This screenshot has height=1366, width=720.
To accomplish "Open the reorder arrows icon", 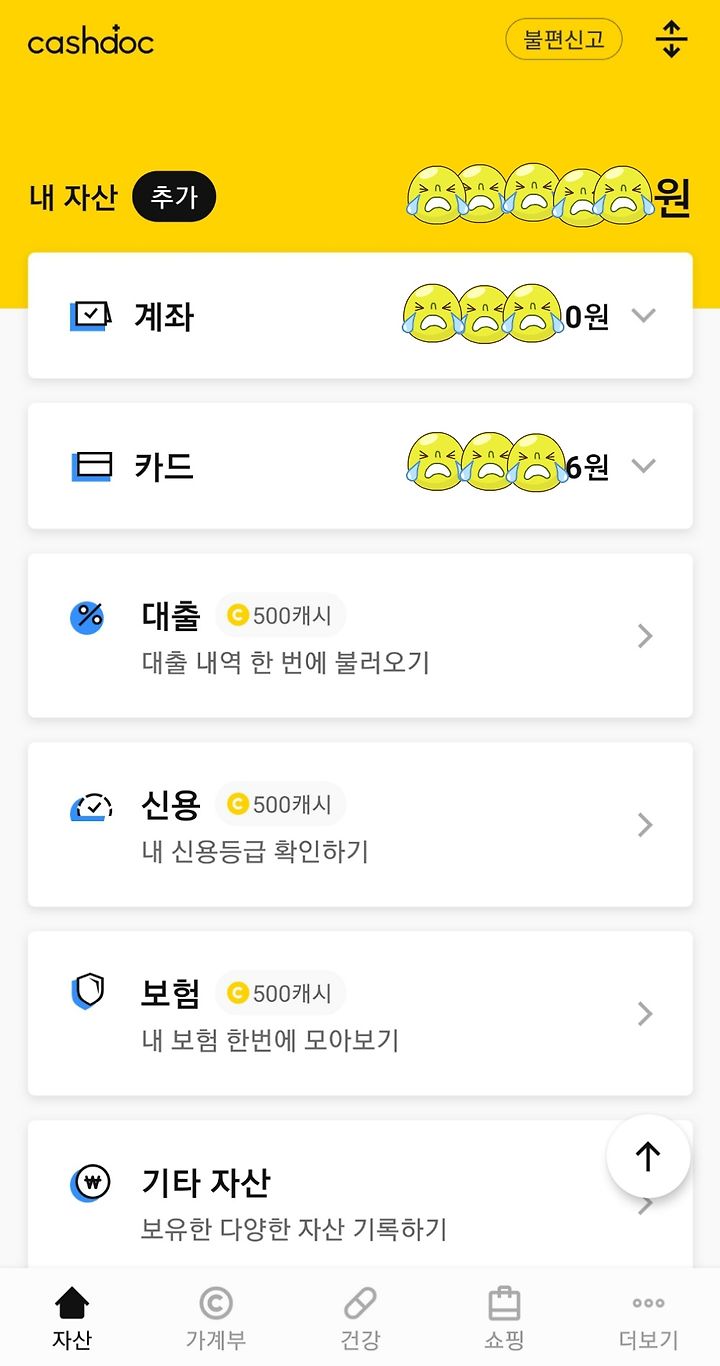I will [x=672, y=40].
